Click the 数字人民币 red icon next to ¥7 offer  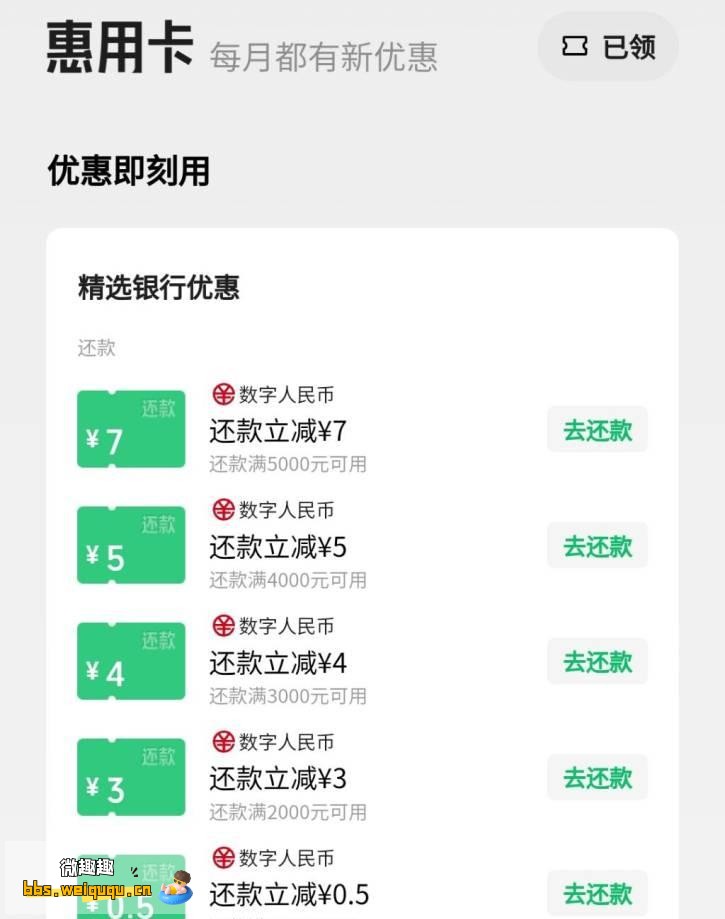[x=221, y=394]
